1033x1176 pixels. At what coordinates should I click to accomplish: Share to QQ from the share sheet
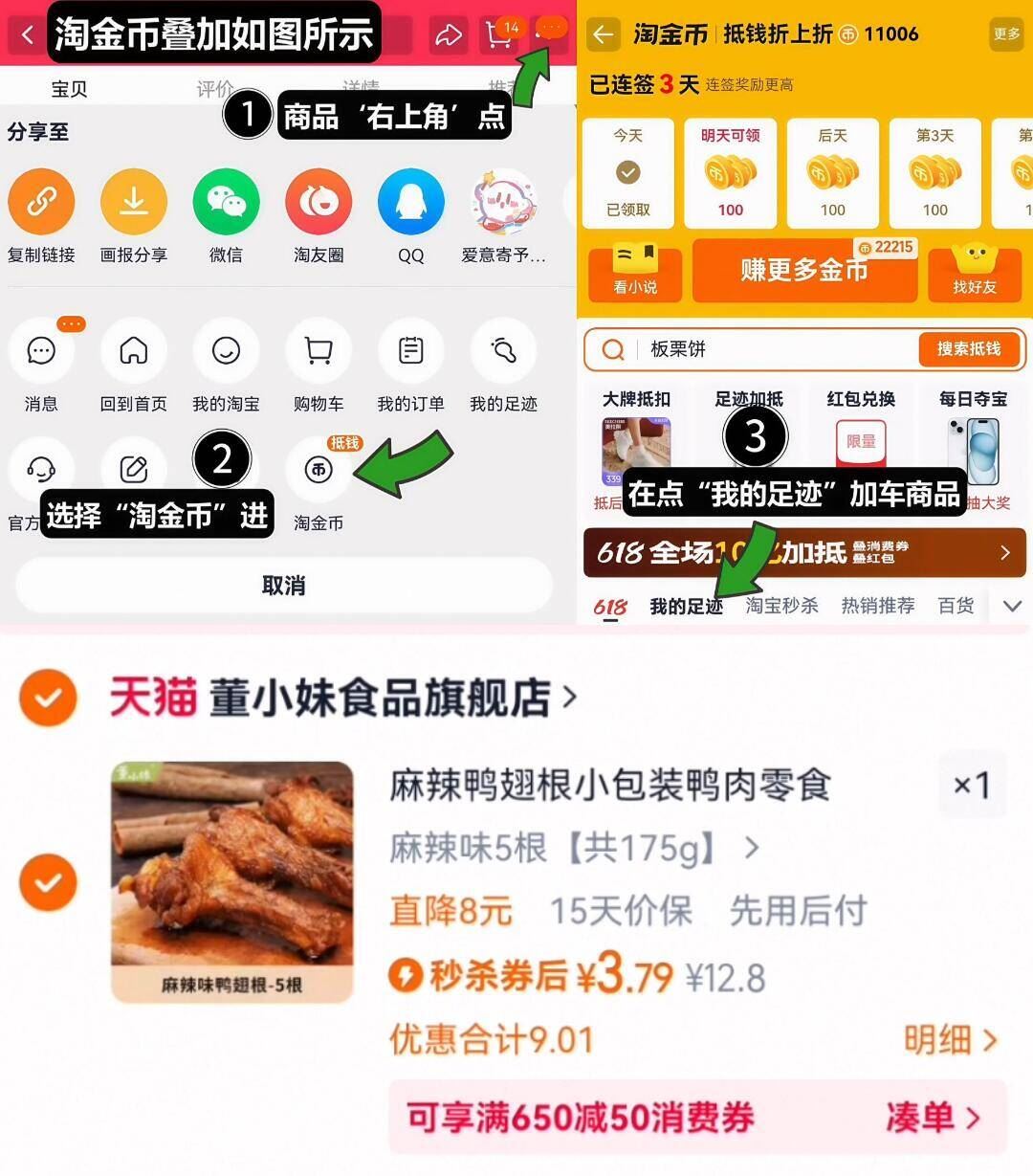point(410,202)
